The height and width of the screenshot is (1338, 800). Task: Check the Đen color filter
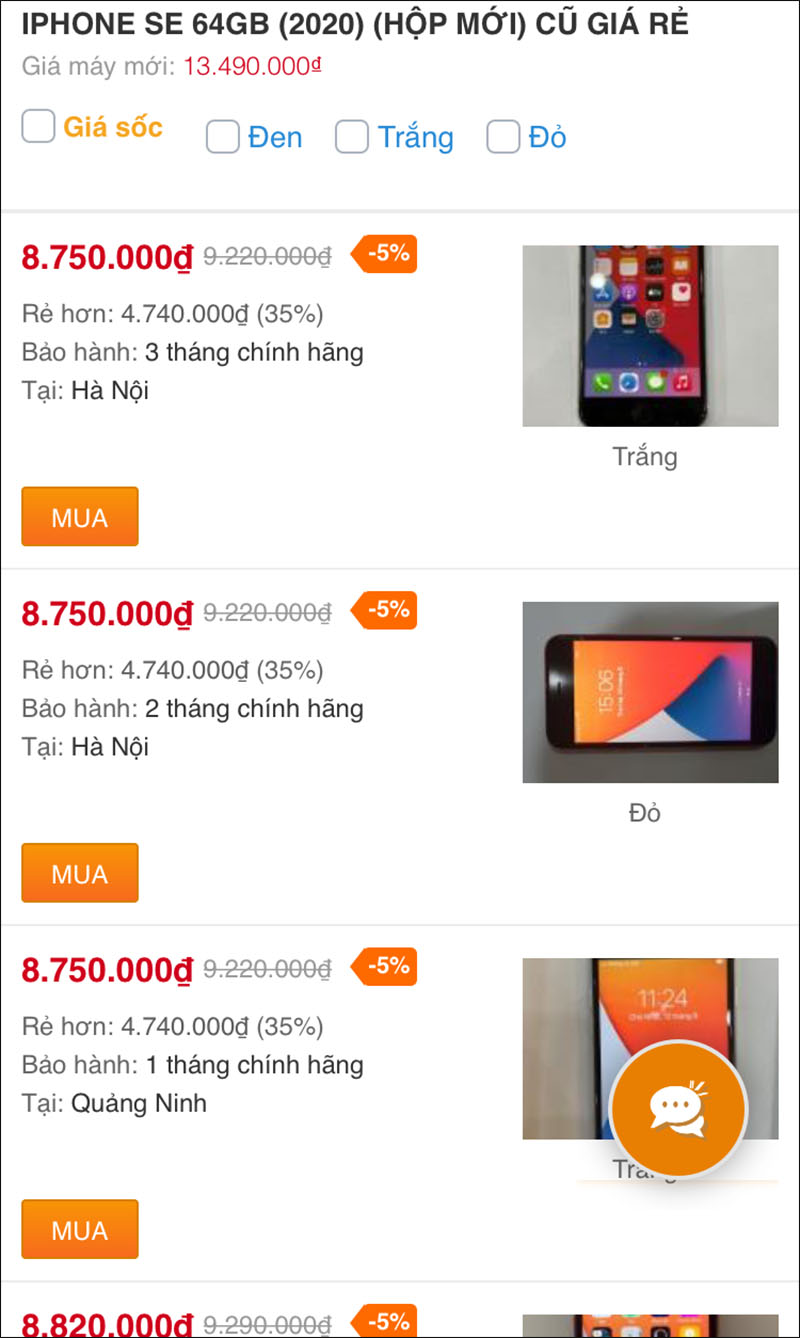222,137
